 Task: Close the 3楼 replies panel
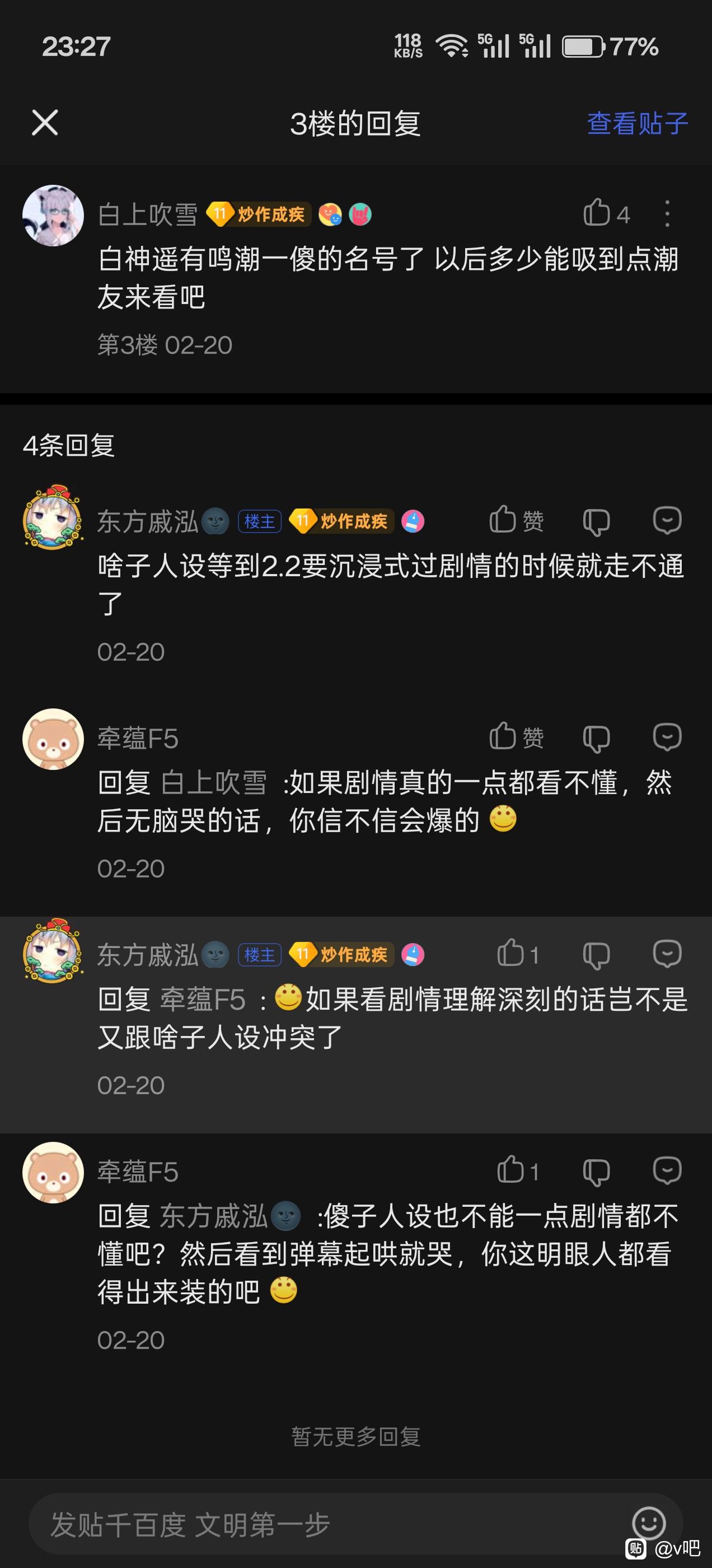pos(44,123)
